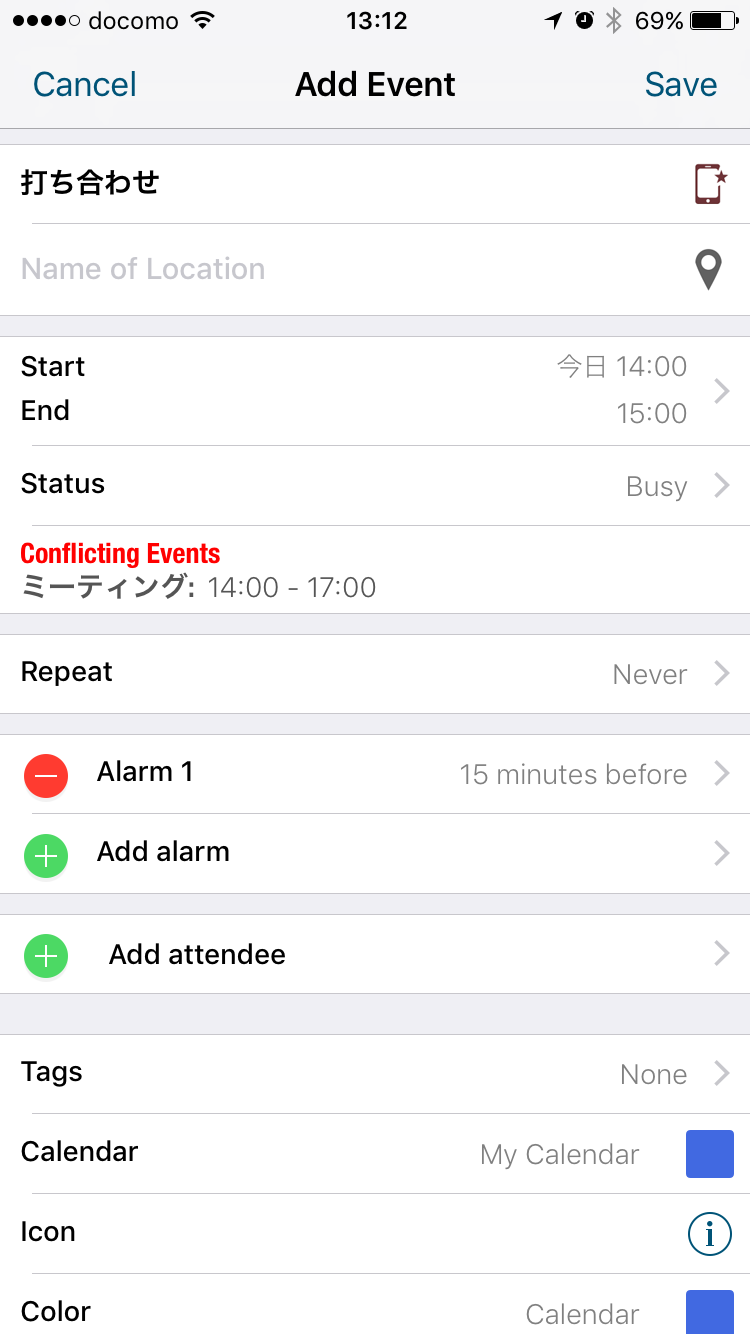Open the Status Busy setting
Image resolution: width=750 pixels, height=1334 pixels.
[375, 485]
